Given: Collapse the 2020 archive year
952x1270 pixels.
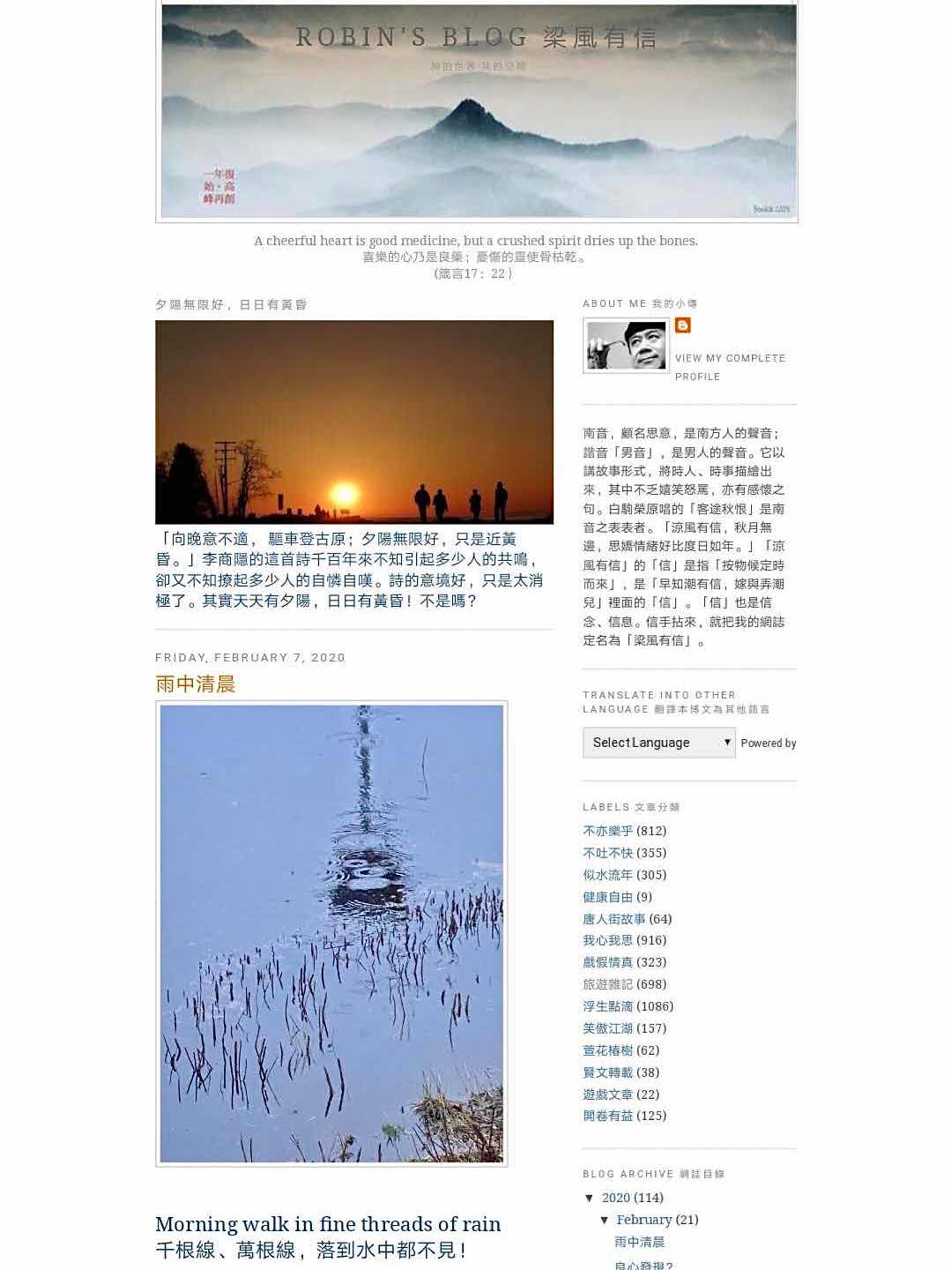Looking at the screenshot, I should tap(590, 1198).
